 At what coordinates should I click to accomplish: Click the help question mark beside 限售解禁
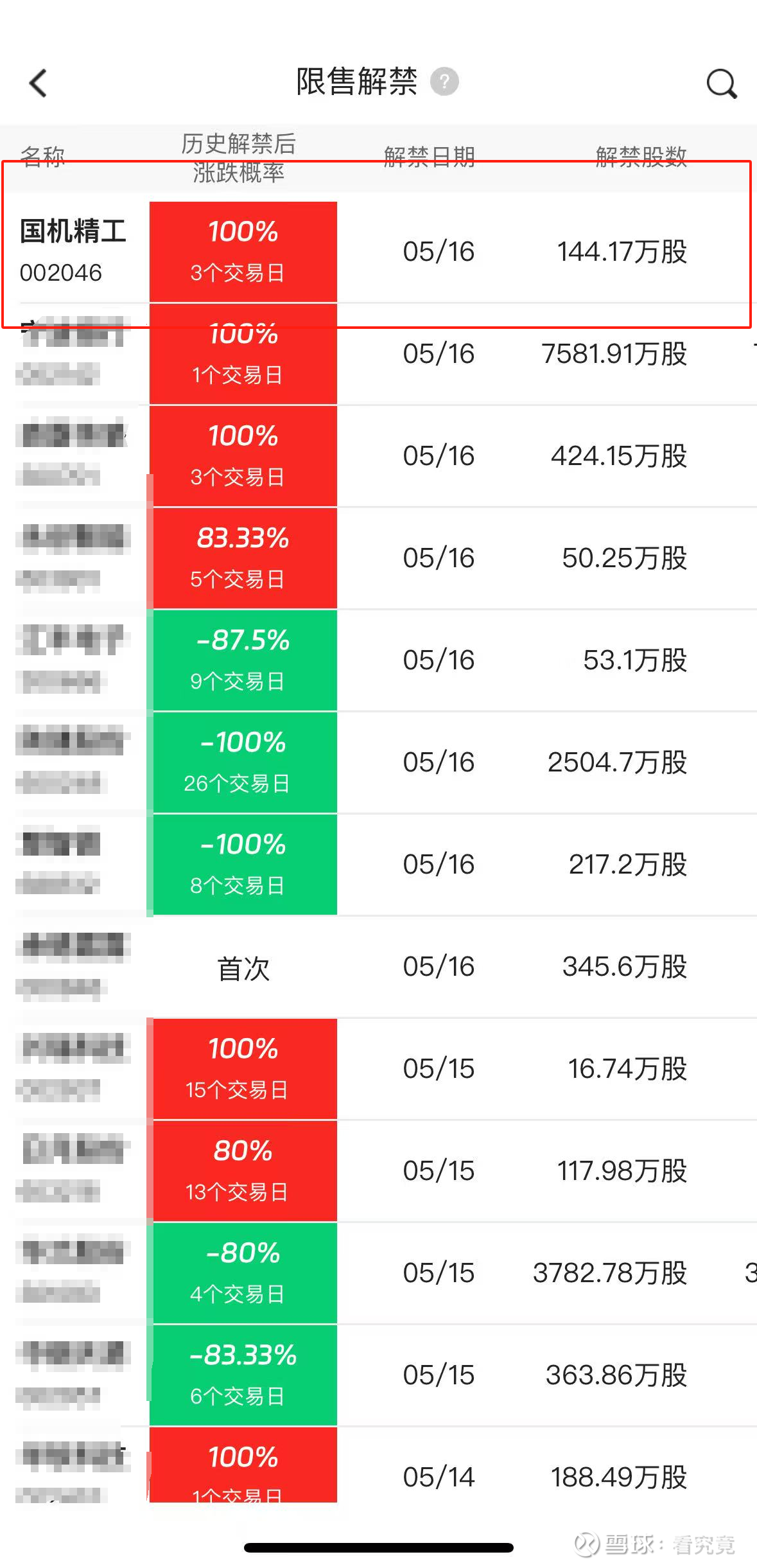(445, 82)
